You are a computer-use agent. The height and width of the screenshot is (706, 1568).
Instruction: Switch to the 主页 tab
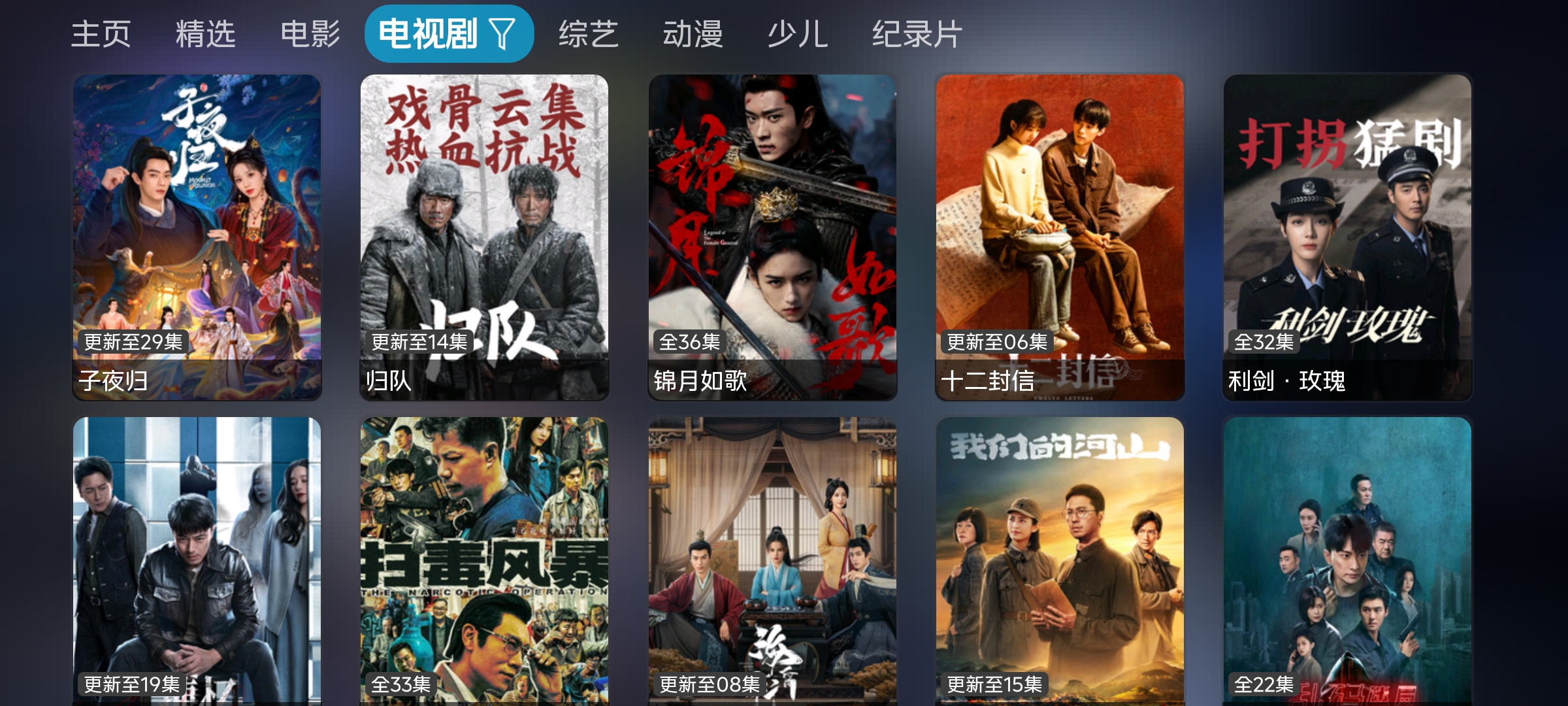[x=101, y=34]
